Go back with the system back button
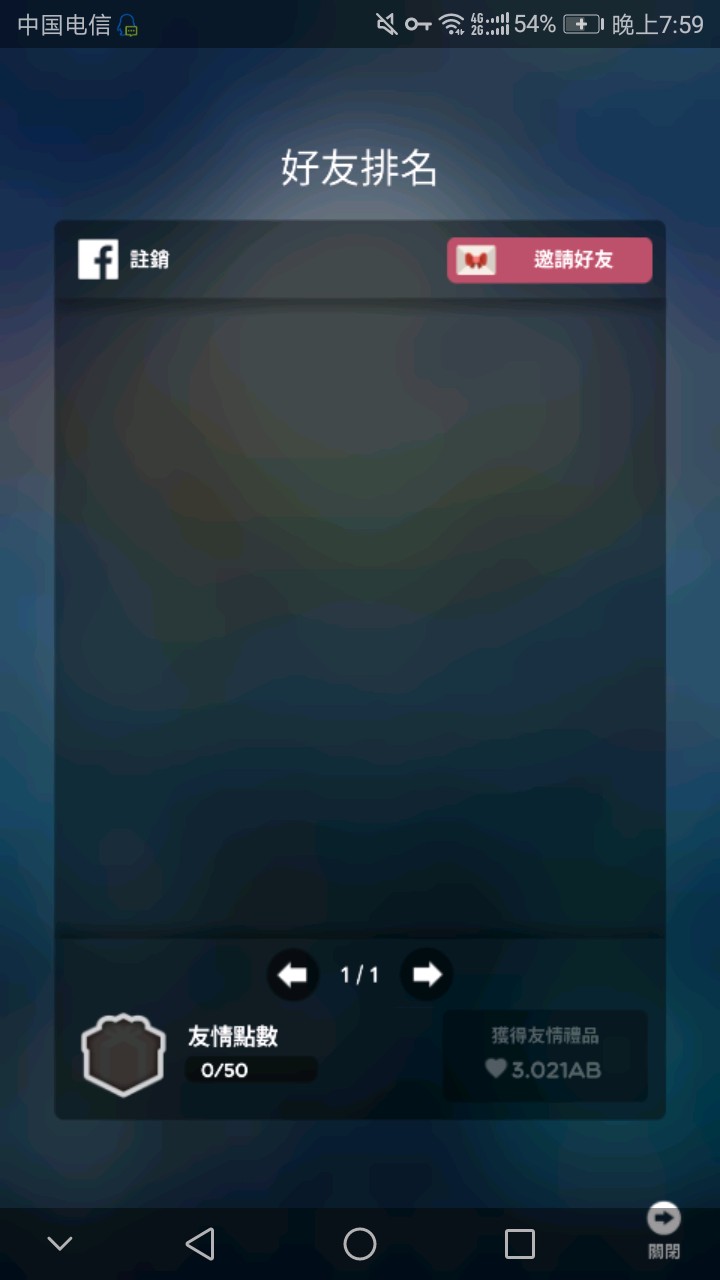 click(200, 1244)
